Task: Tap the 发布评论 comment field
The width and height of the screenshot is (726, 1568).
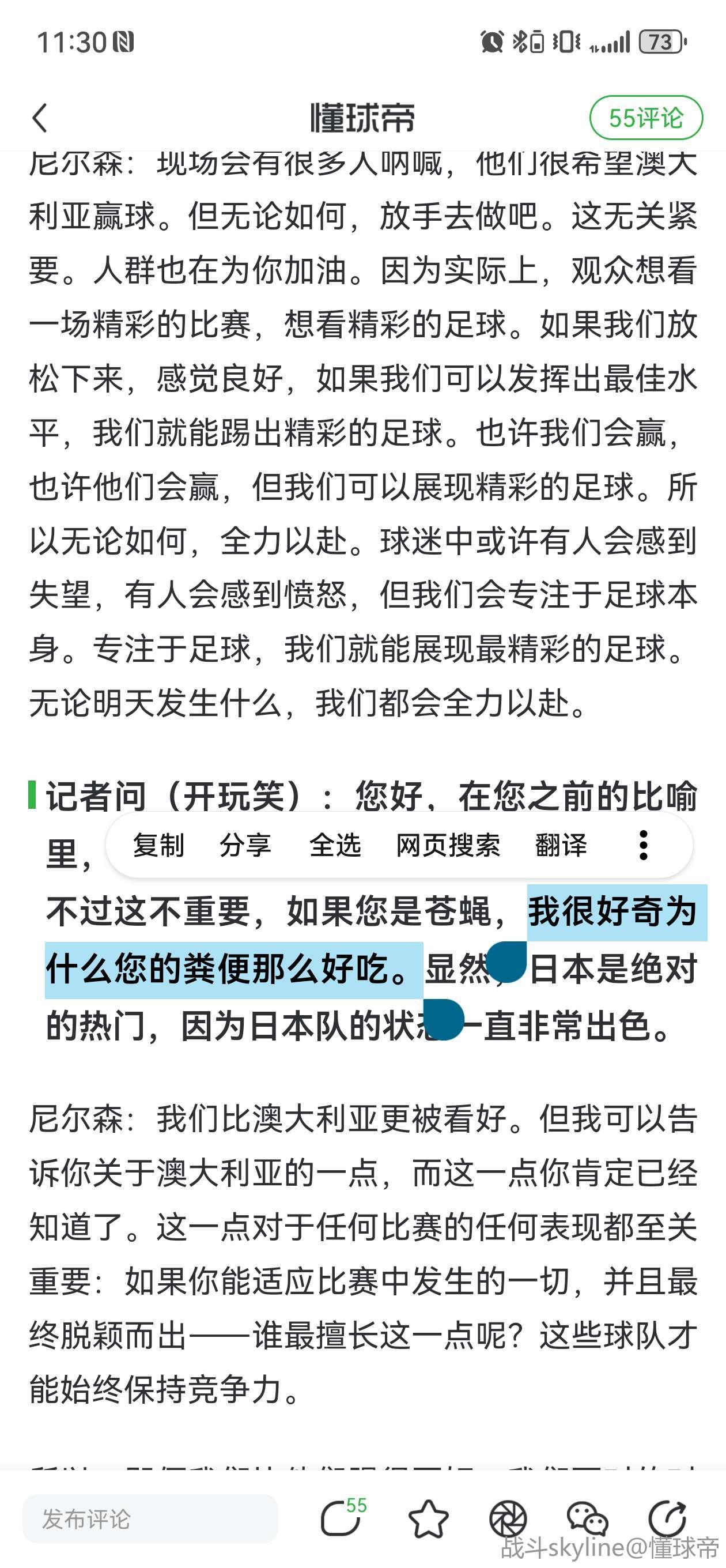Action: click(150, 1518)
